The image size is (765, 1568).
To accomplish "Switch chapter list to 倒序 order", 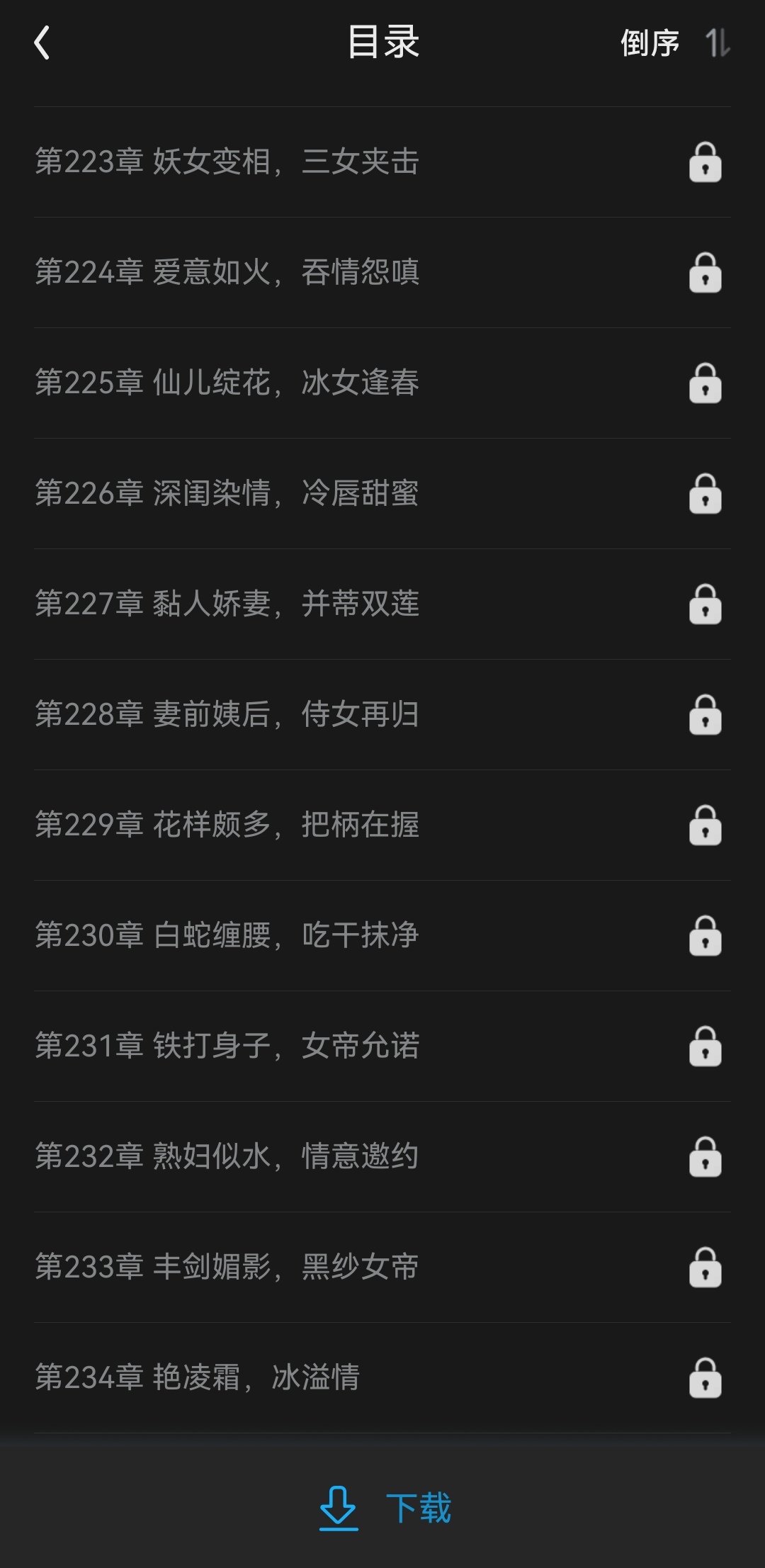I will [x=674, y=43].
